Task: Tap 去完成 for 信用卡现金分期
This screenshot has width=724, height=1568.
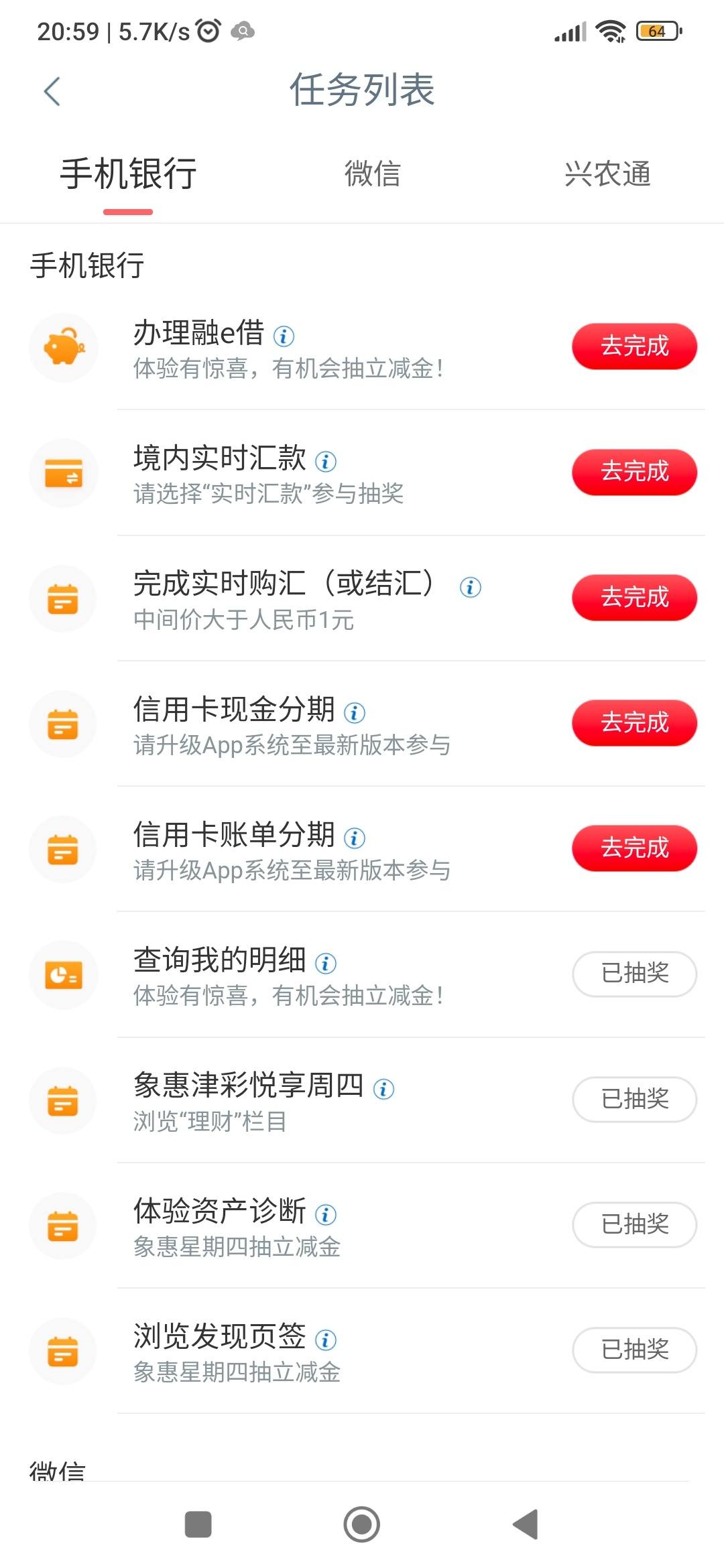Action: pos(634,722)
